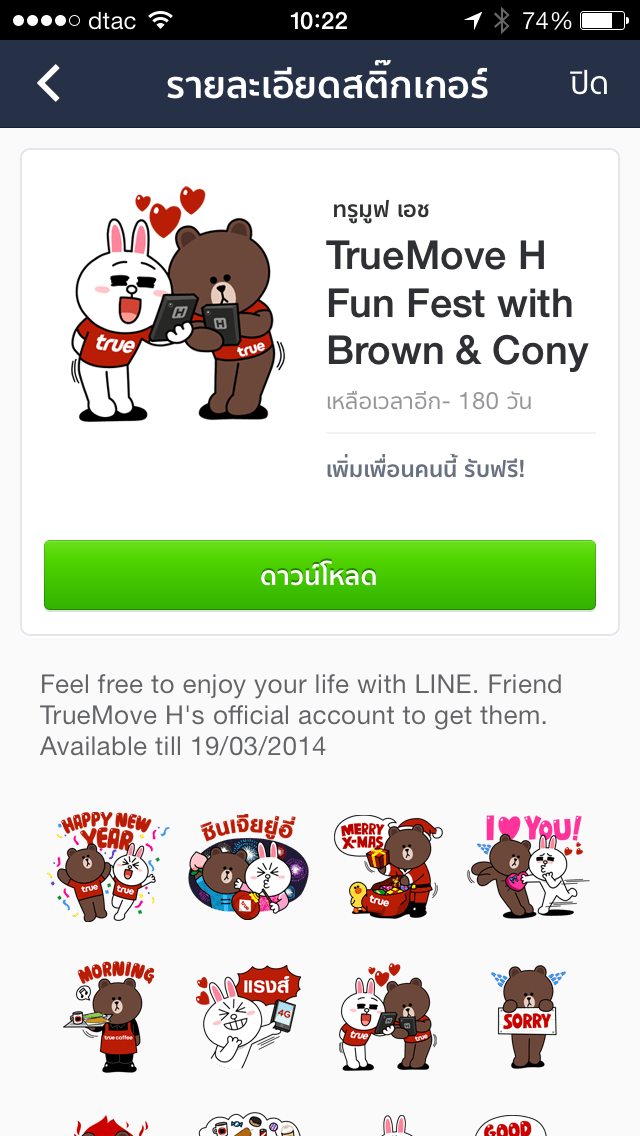Viewport: 640px width, 1136px height.
Task: Preview the Sorry sign Brown sticker
Action: [527, 1017]
